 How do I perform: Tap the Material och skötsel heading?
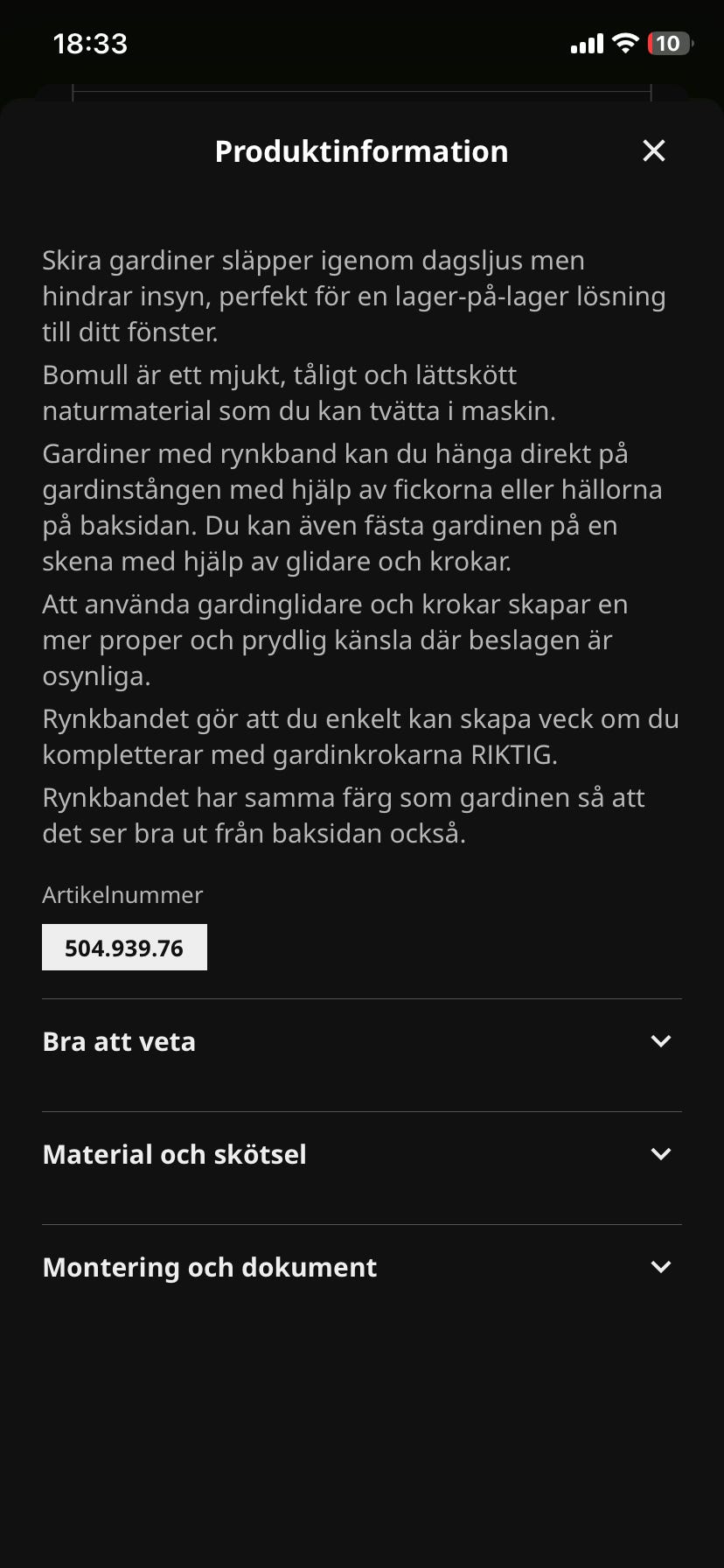(x=174, y=1154)
